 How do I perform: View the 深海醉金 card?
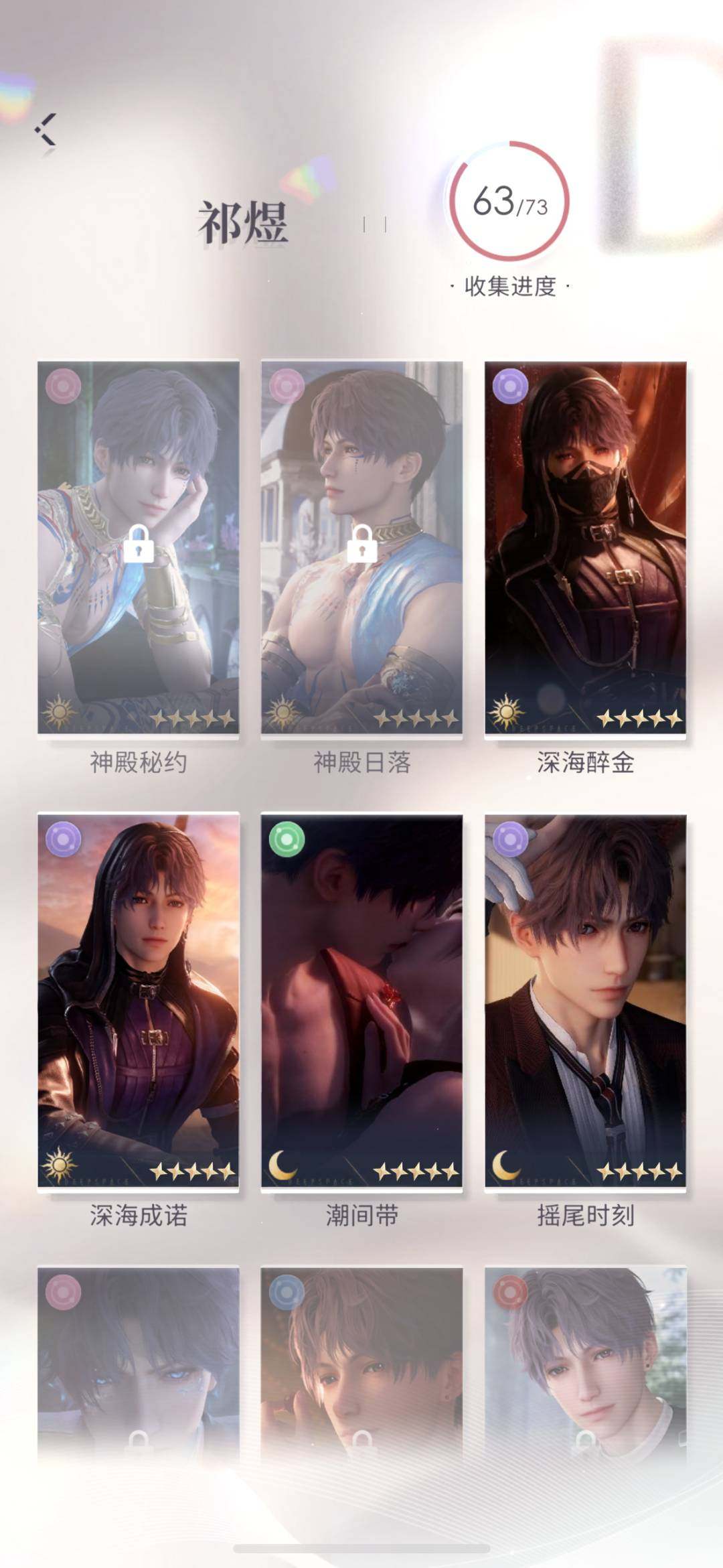click(x=585, y=547)
